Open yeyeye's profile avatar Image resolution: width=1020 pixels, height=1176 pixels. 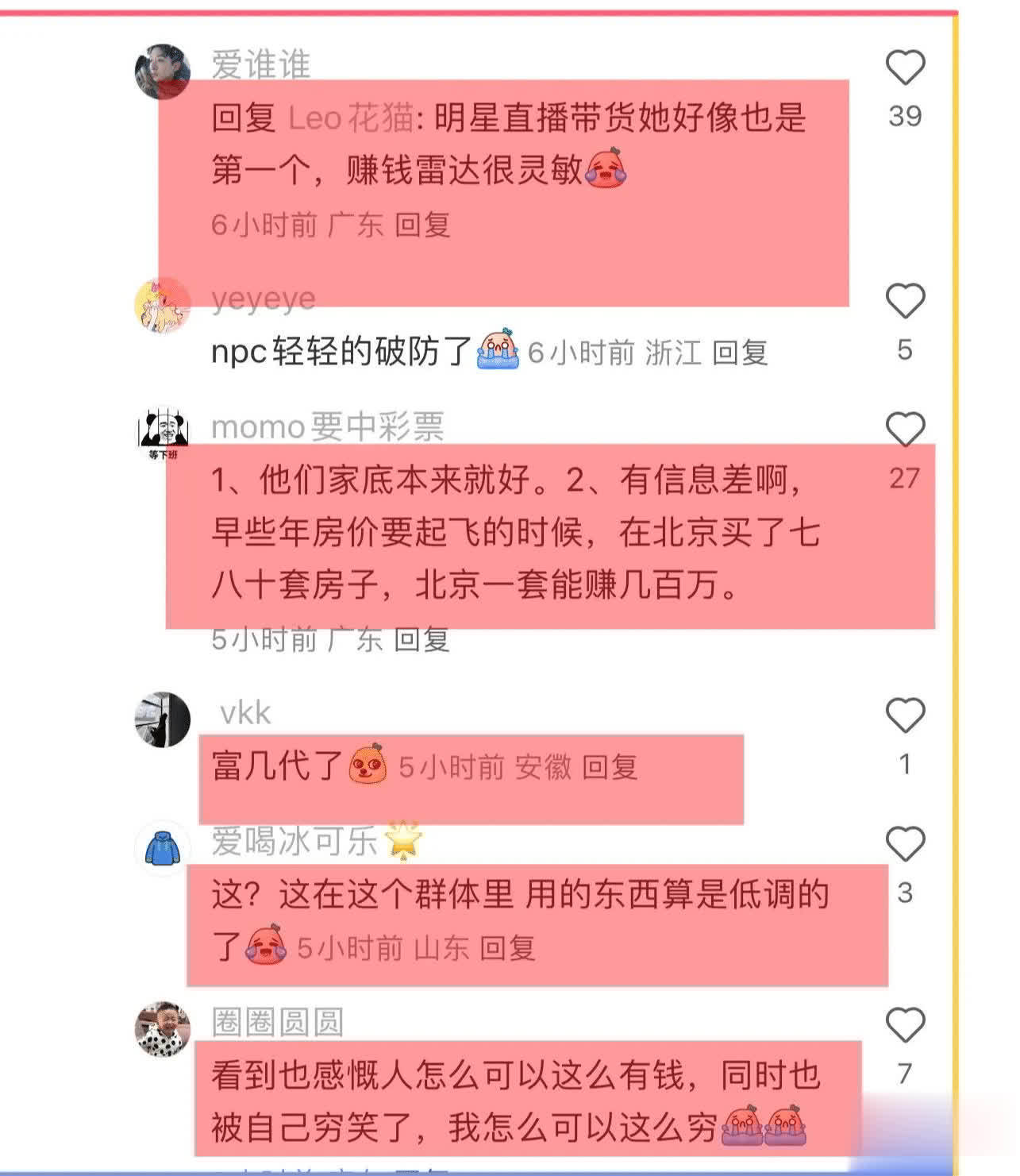pyautogui.click(x=163, y=305)
